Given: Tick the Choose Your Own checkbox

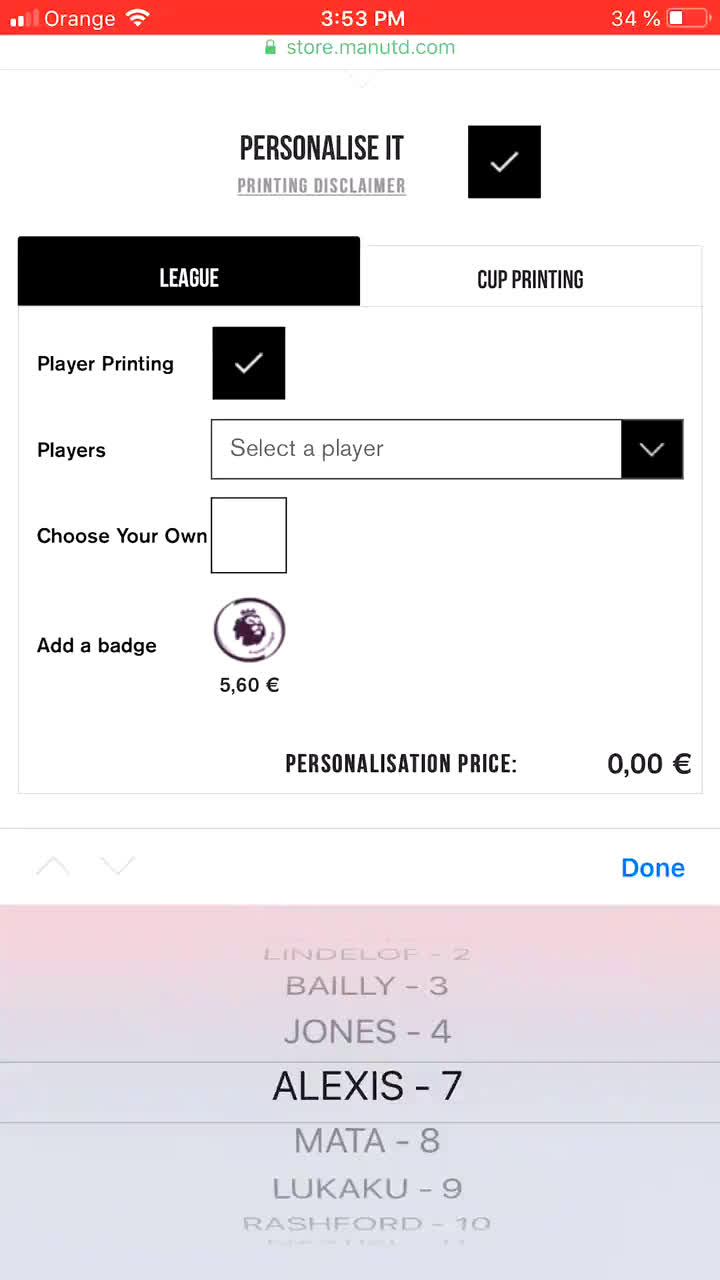Looking at the screenshot, I should (249, 535).
